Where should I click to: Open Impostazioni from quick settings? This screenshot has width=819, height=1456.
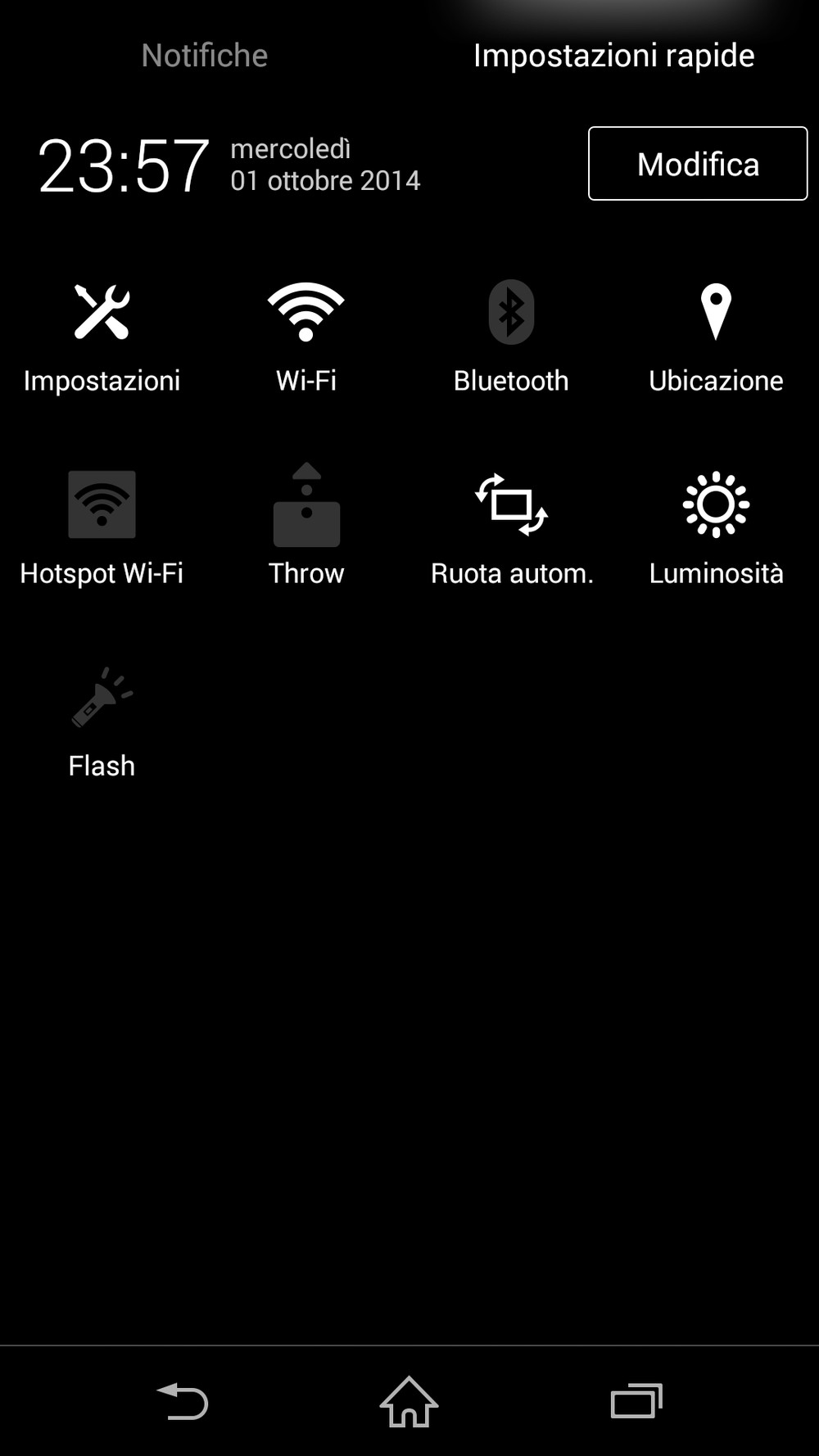[102, 337]
